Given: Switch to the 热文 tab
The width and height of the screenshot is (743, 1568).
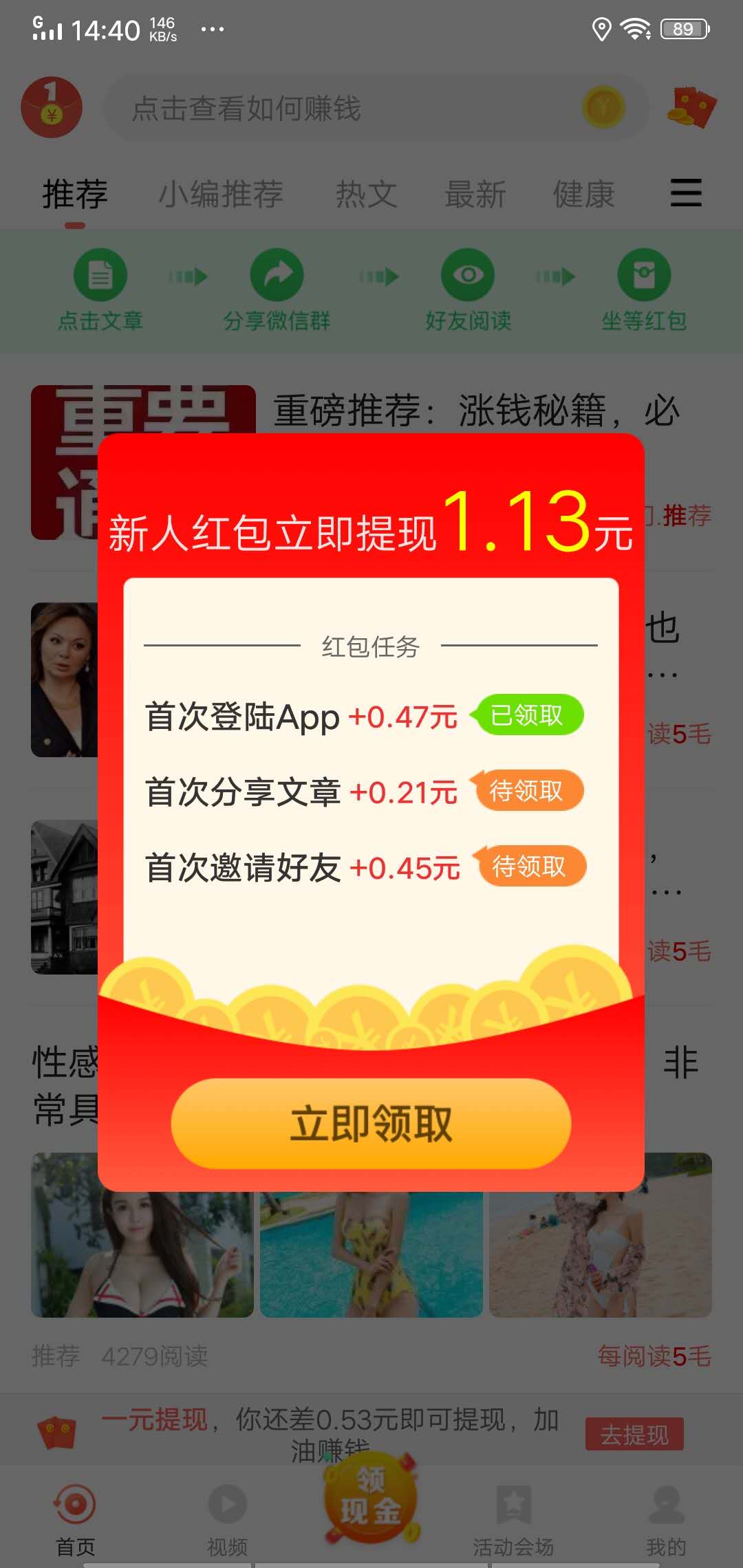Looking at the screenshot, I should 367,195.
